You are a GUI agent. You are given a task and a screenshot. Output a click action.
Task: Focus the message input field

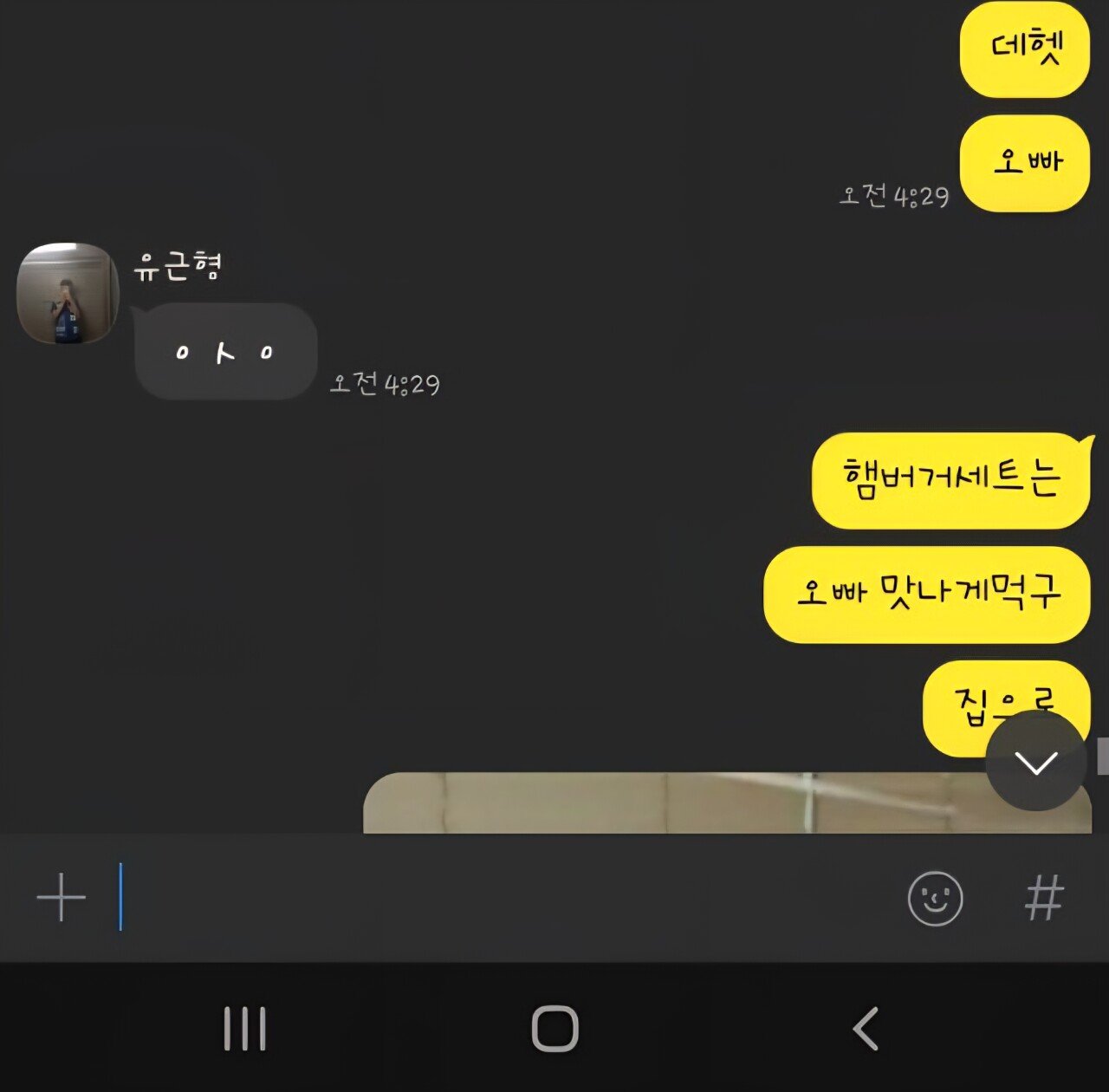tap(503, 897)
